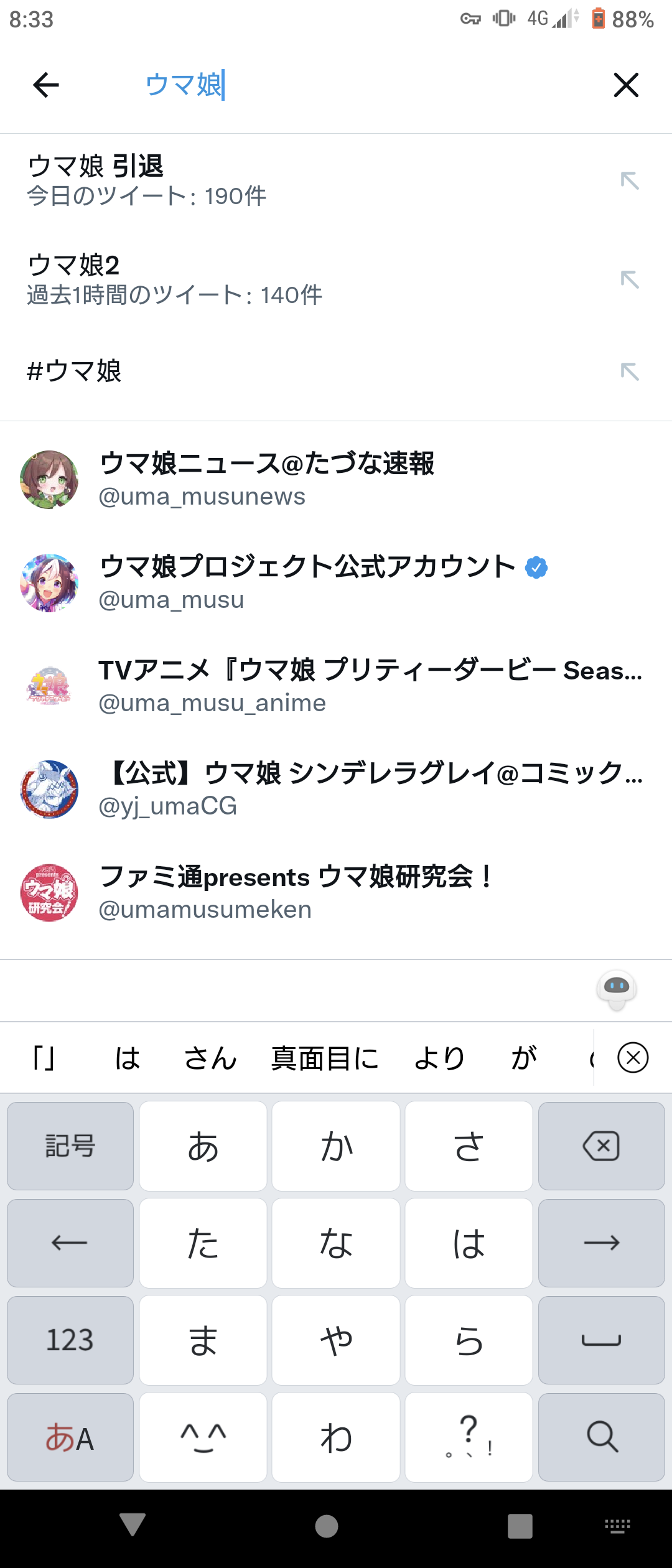Open the 記号 symbols keyboard
Image resolution: width=672 pixels, height=1568 pixels.
(x=70, y=1146)
